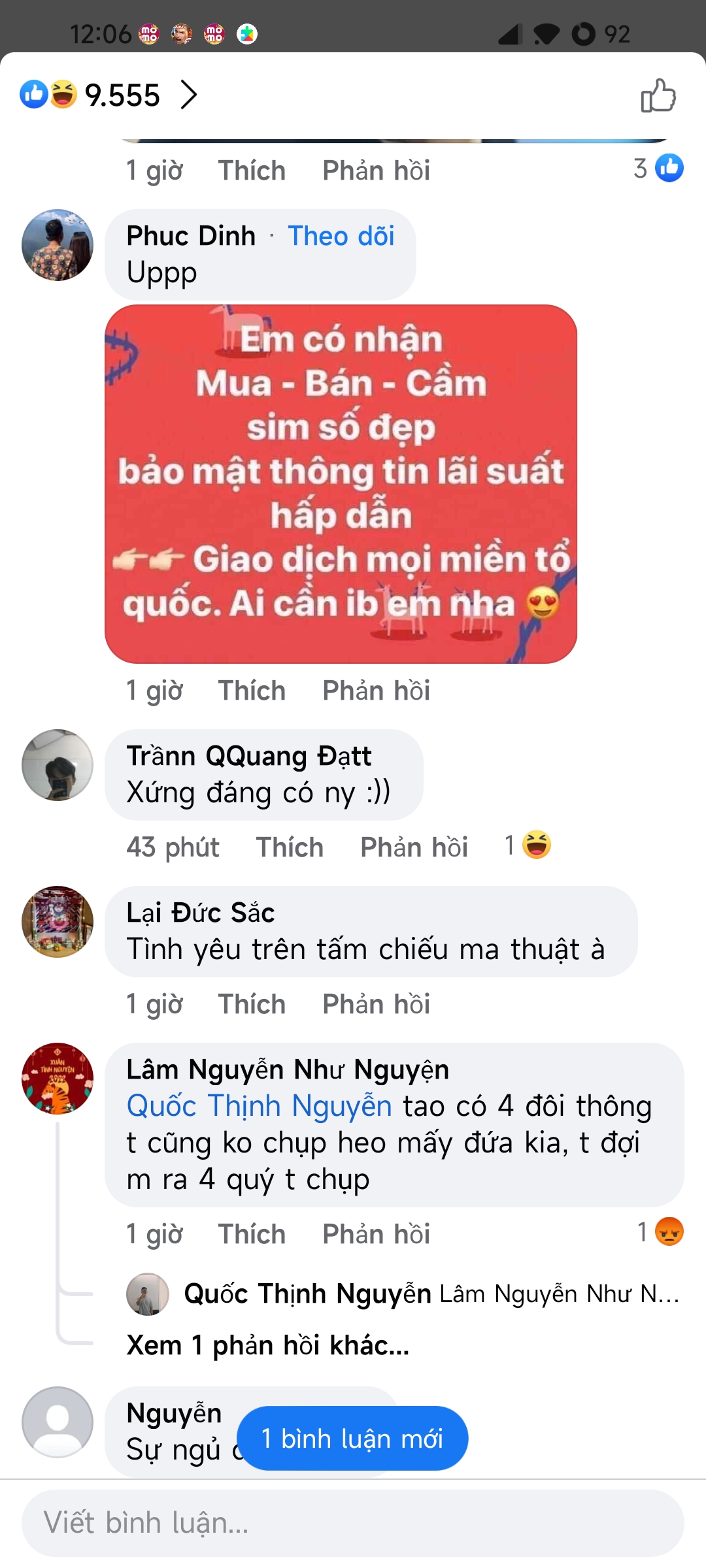This screenshot has height=1568, width=706.
Task: Like the post with the thumbs-up icon
Action: coord(658,95)
